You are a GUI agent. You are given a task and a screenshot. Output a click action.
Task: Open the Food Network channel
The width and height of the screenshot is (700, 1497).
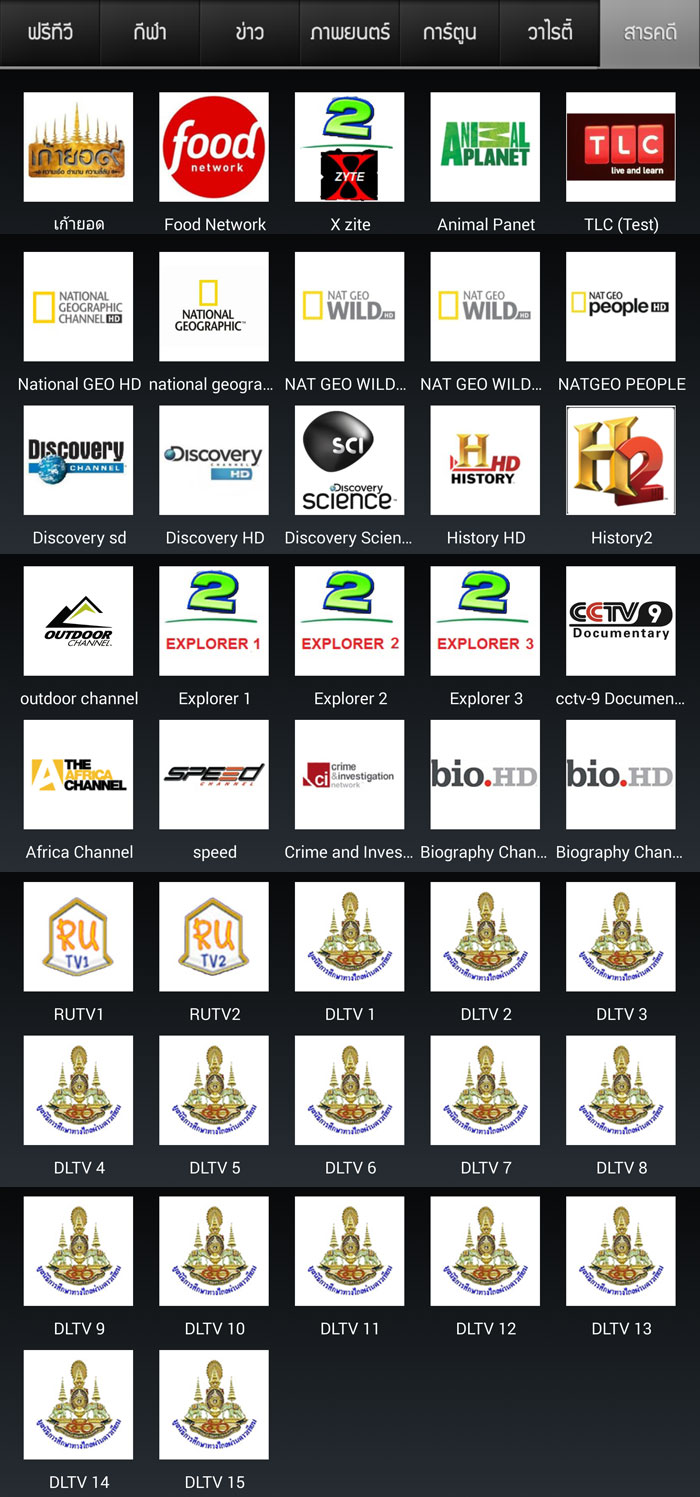(x=214, y=147)
